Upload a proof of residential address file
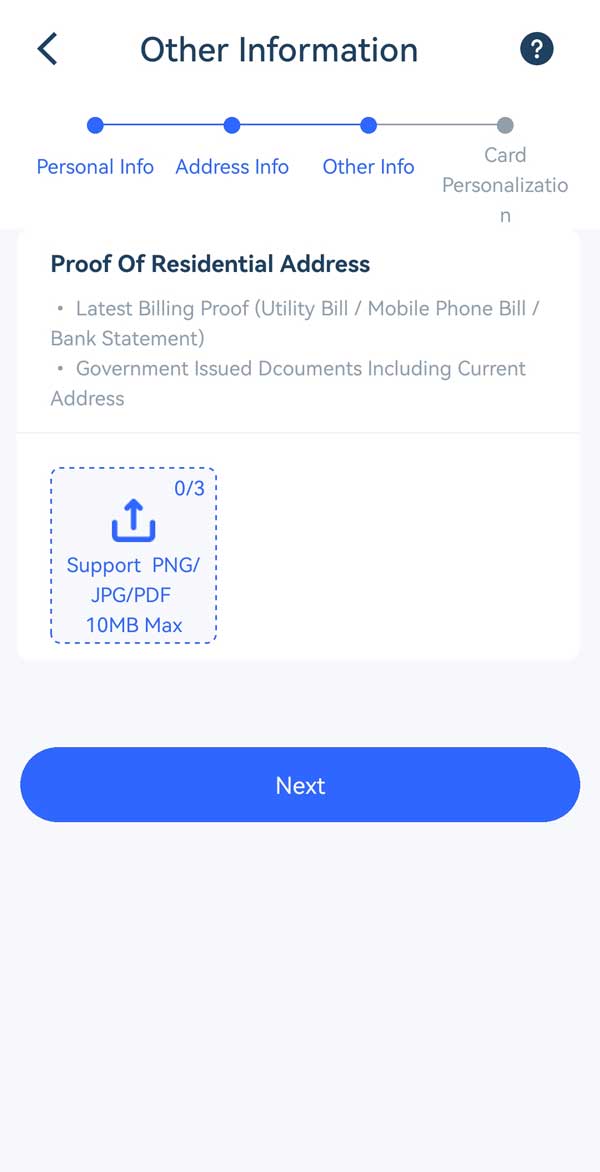The image size is (600, 1172). 133,555
